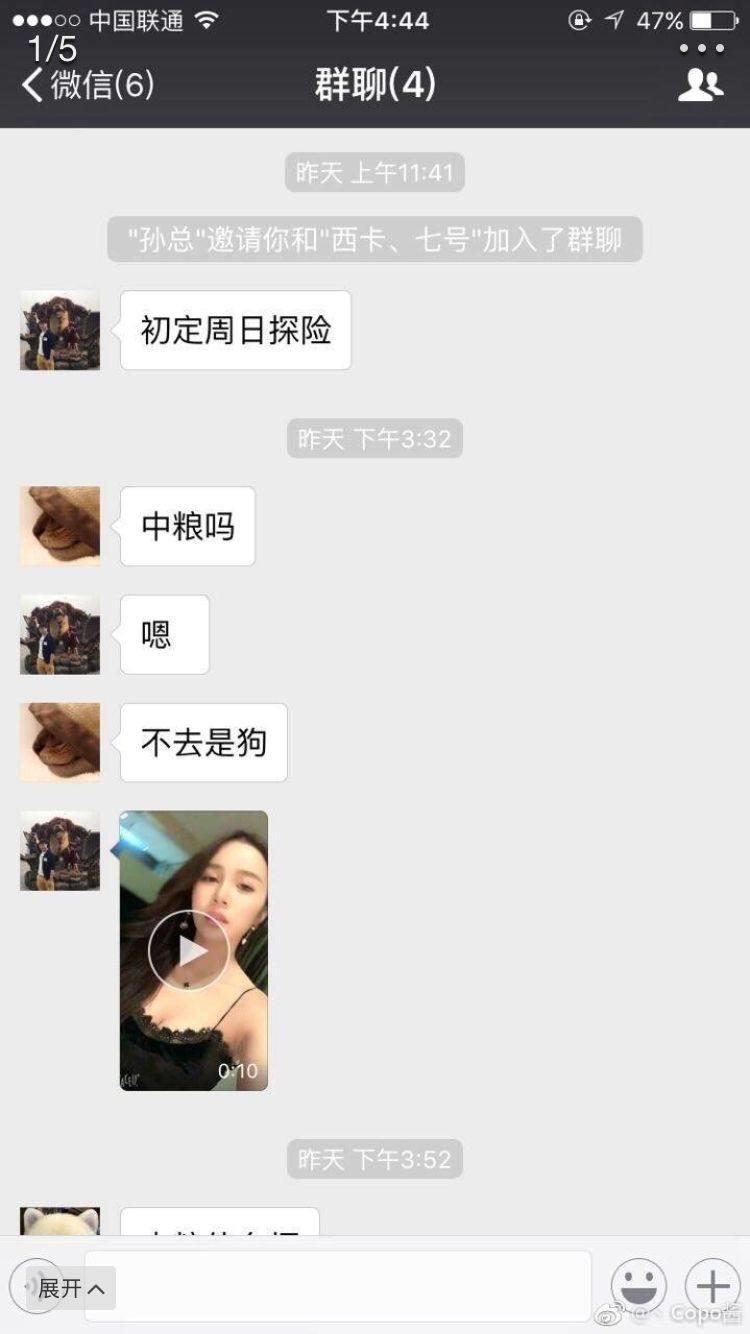View profile of sender of 不去是狗
Viewport: 750px width, 1334px height.
coord(60,742)
